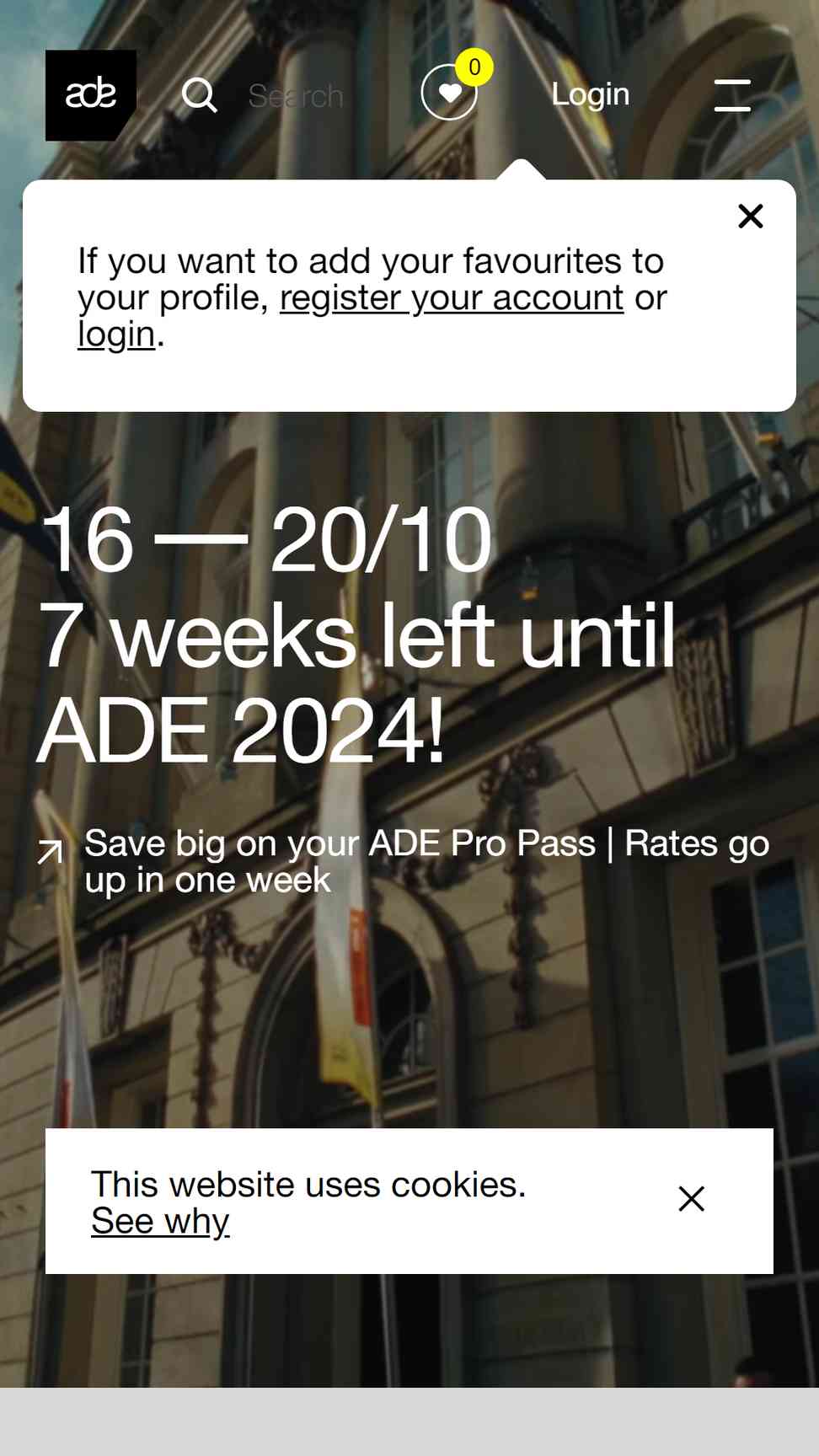
Task: Open the See why cookies link
Action: pyautogui.click(x=160, y=1221)
